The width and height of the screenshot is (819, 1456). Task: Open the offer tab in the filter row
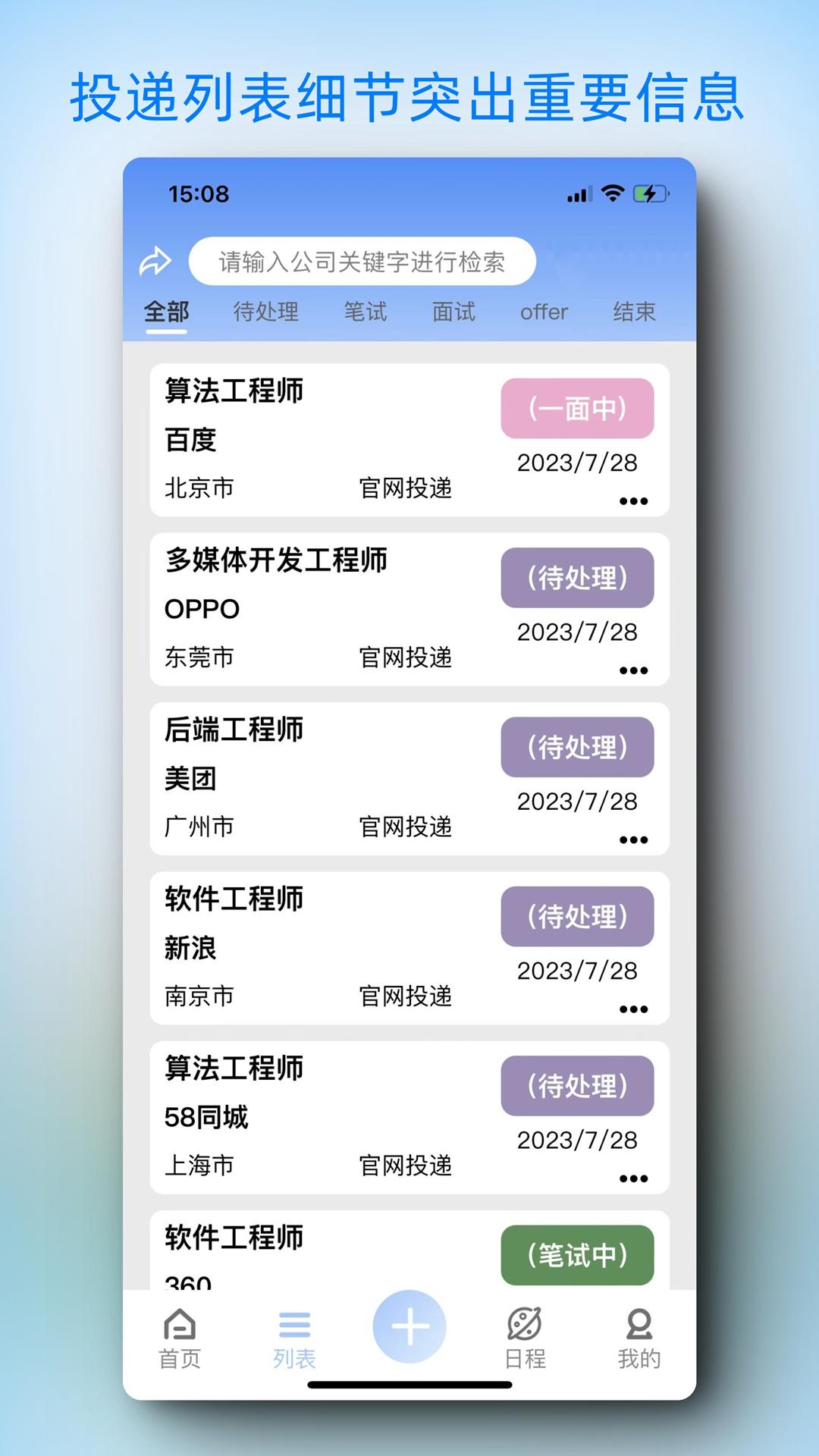pos(544,312)
